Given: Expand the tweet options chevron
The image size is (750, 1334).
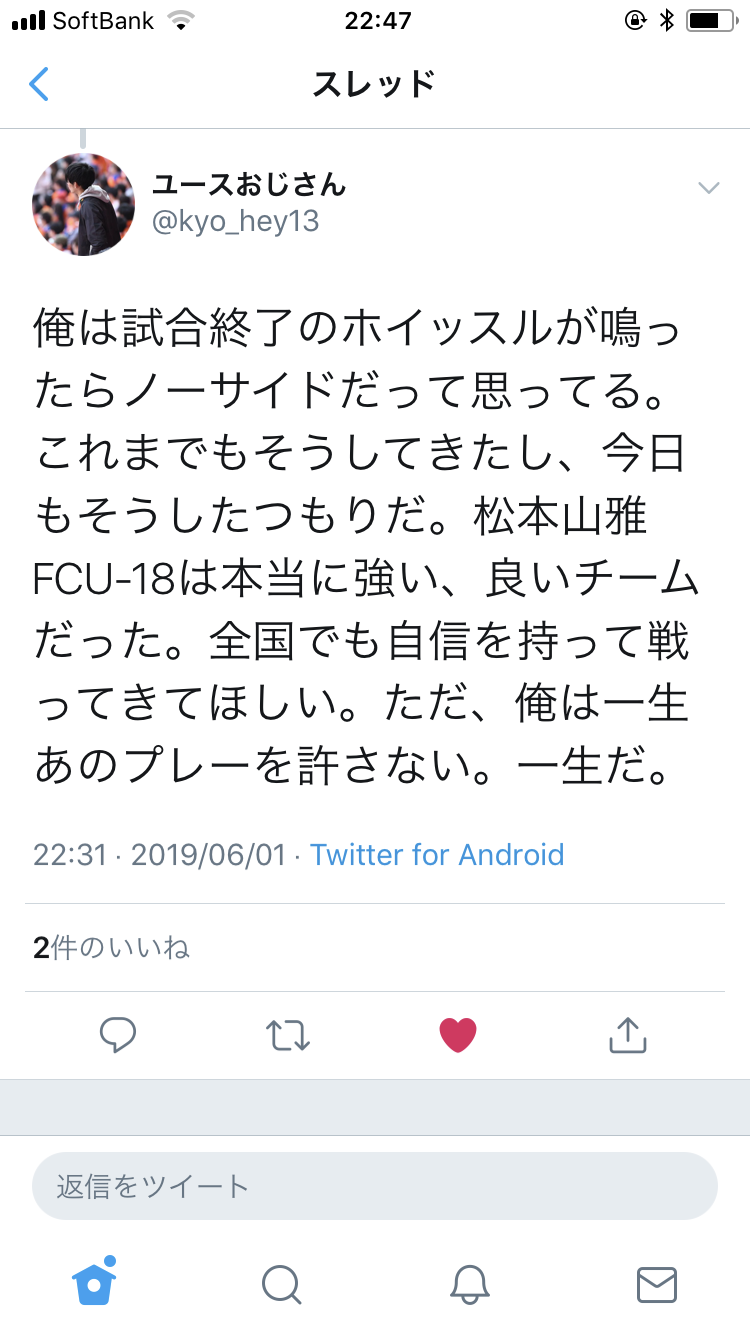Looking at the screenshot, I should [x=709, y=188].
